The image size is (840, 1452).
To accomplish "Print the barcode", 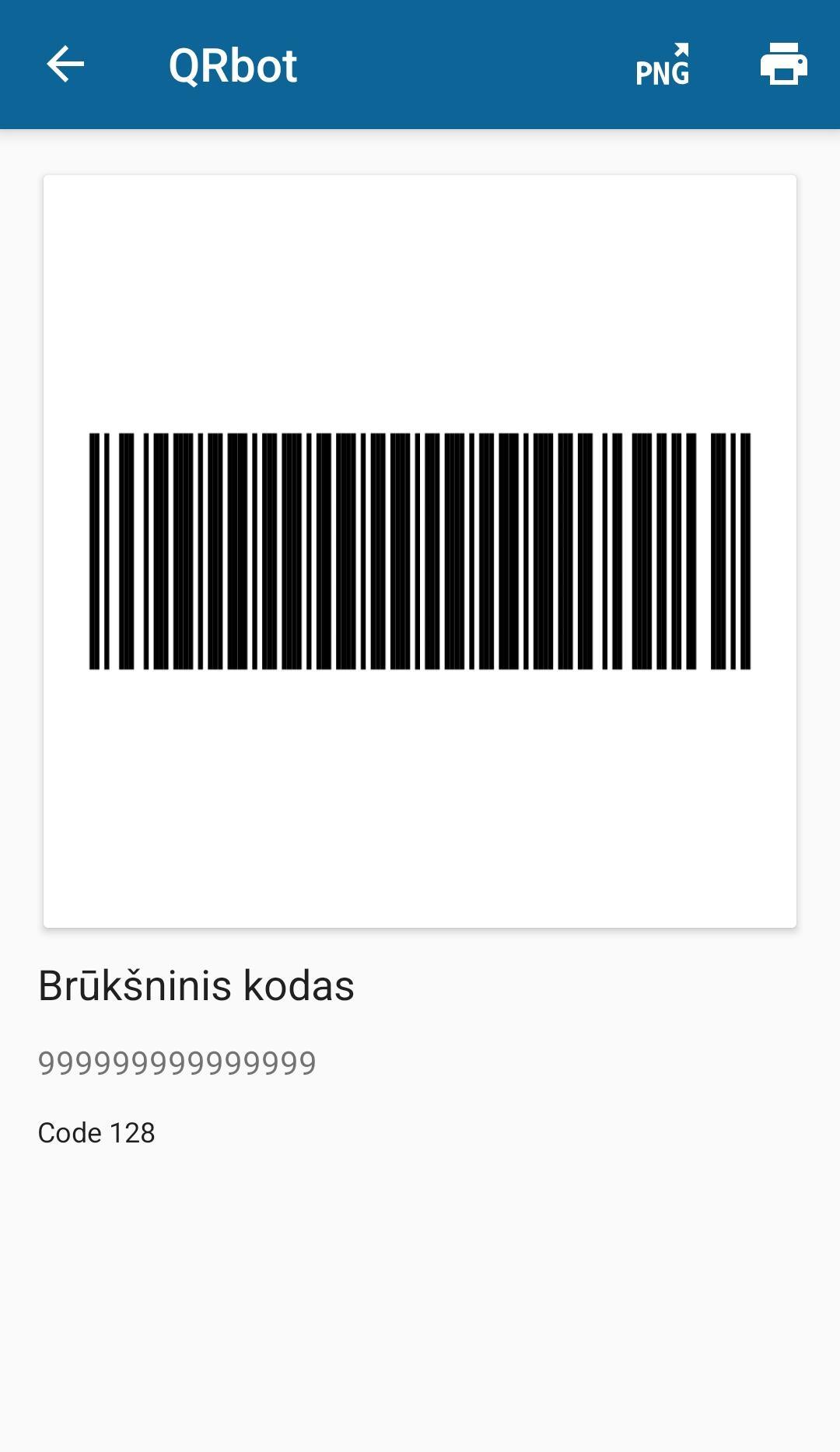I will click(x=783, y=65).
